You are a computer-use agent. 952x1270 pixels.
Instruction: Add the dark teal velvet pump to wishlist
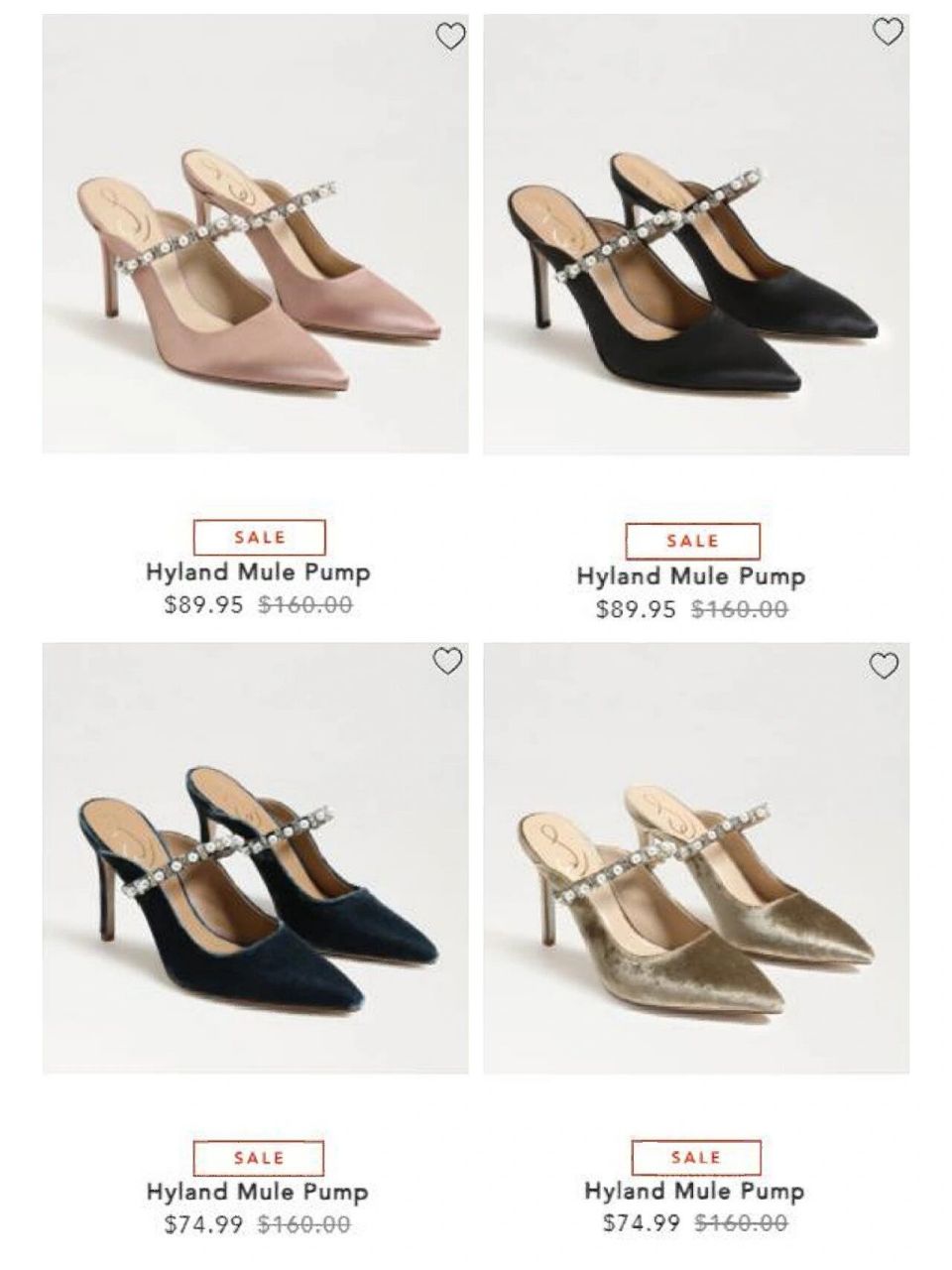448,661
